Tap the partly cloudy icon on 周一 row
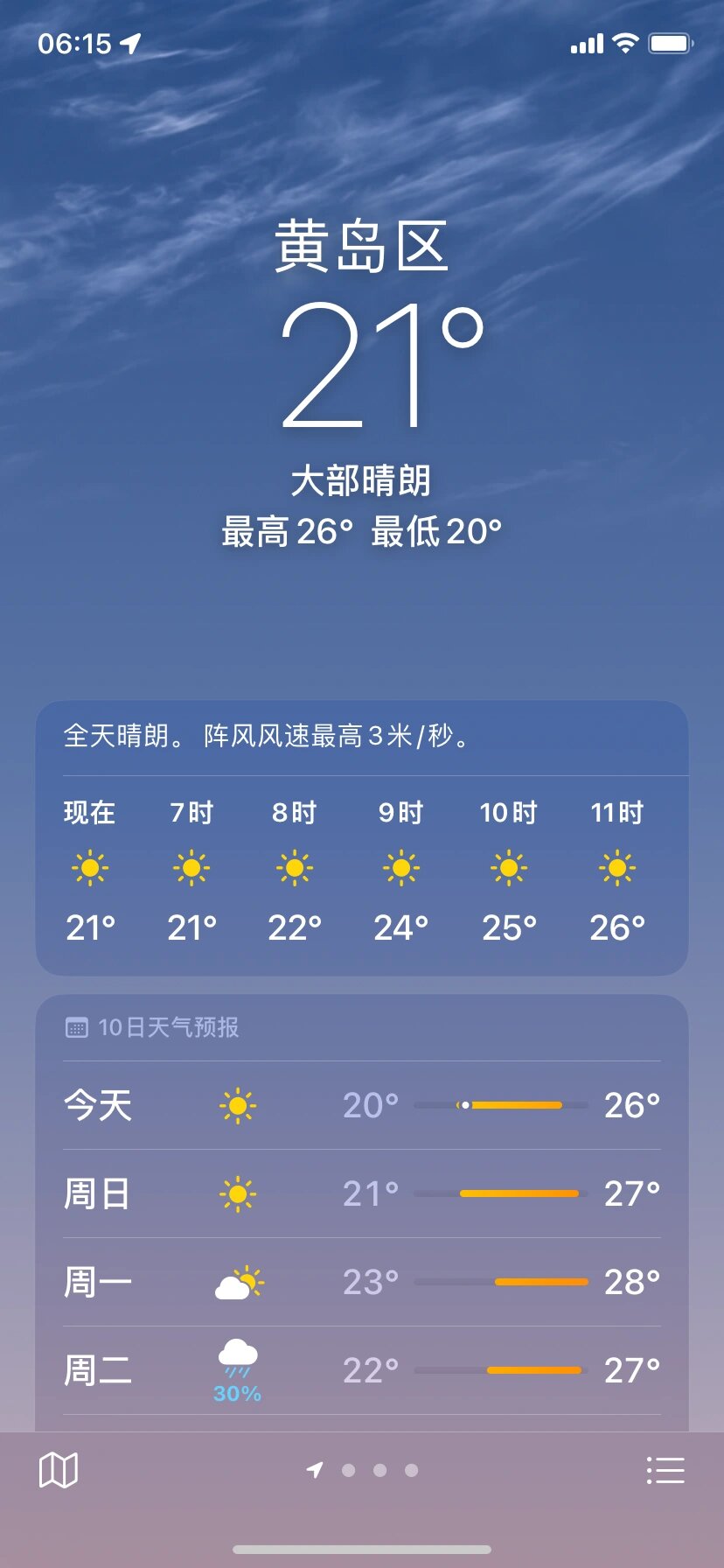 click(236, 1280)
